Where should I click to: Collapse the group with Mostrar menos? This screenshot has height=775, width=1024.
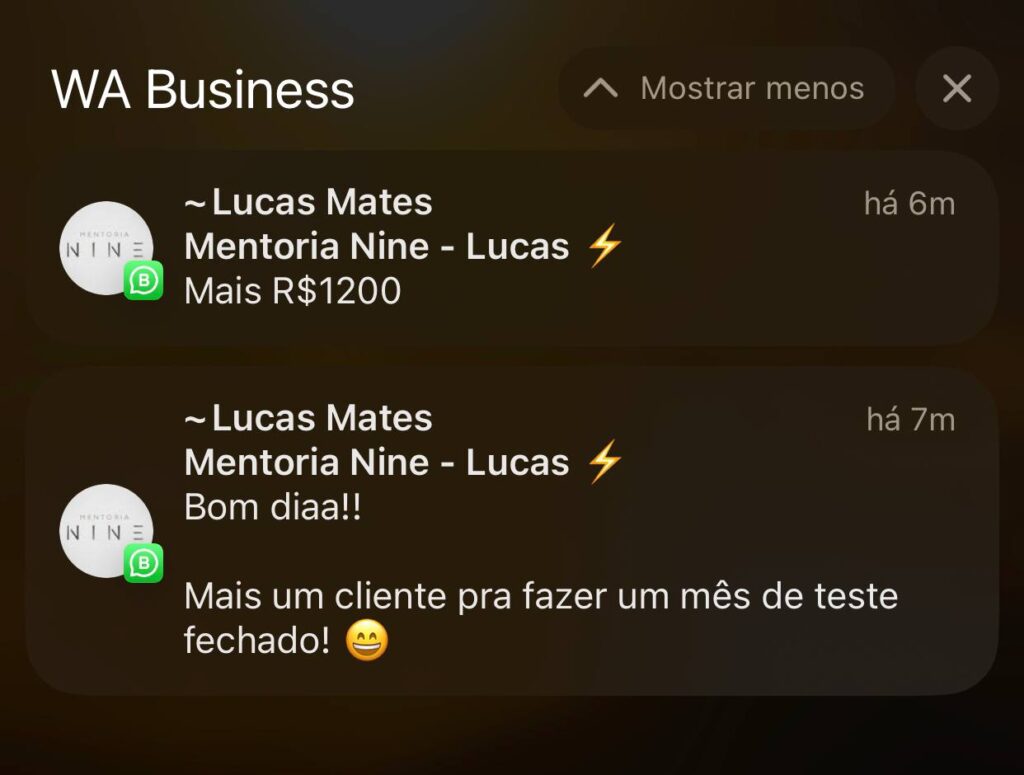tap(726, 89)
